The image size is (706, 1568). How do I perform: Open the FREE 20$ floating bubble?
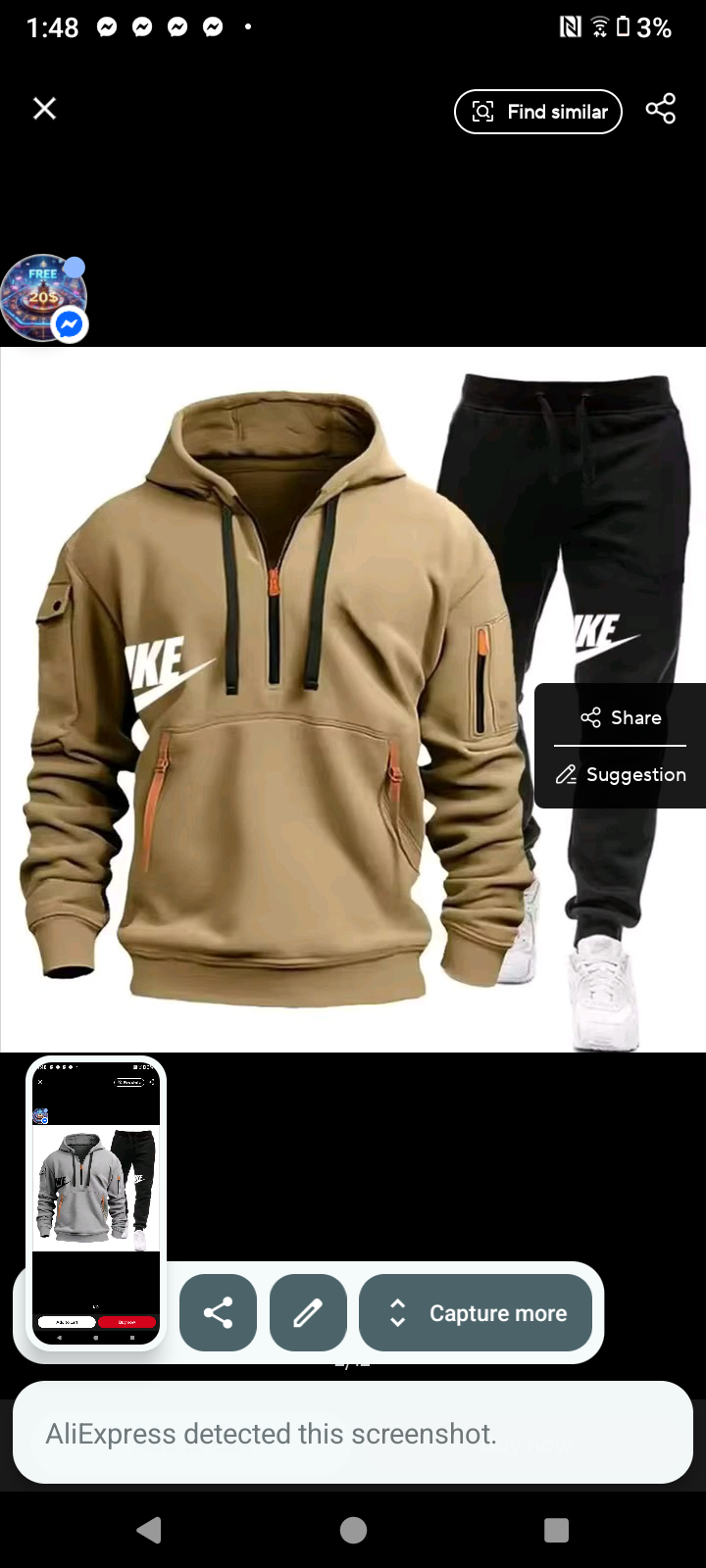tap(43, 292)
